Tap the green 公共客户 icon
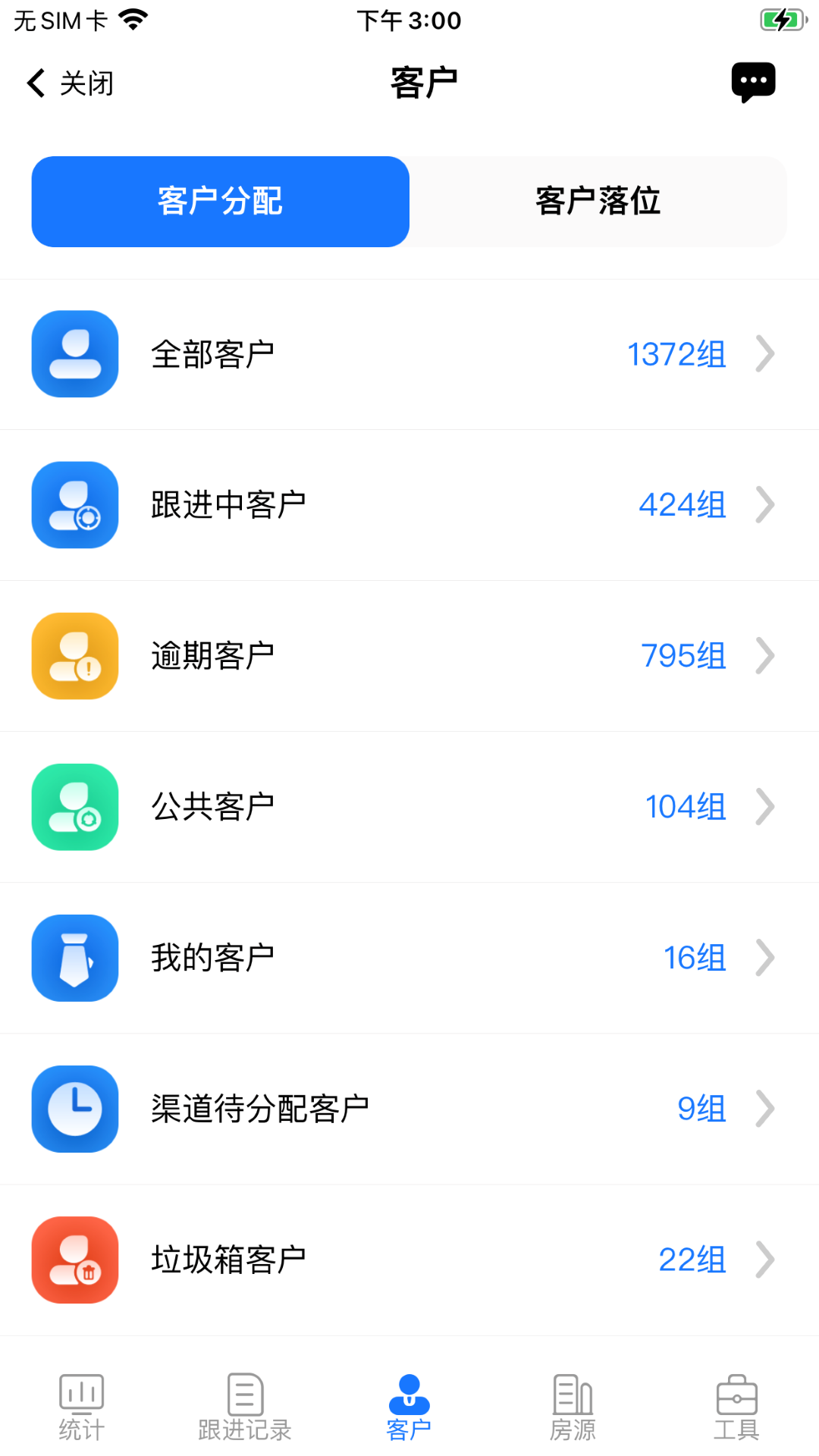This screenshot has width=819, height=1456. pyautogui.click(x=74, y=807)
